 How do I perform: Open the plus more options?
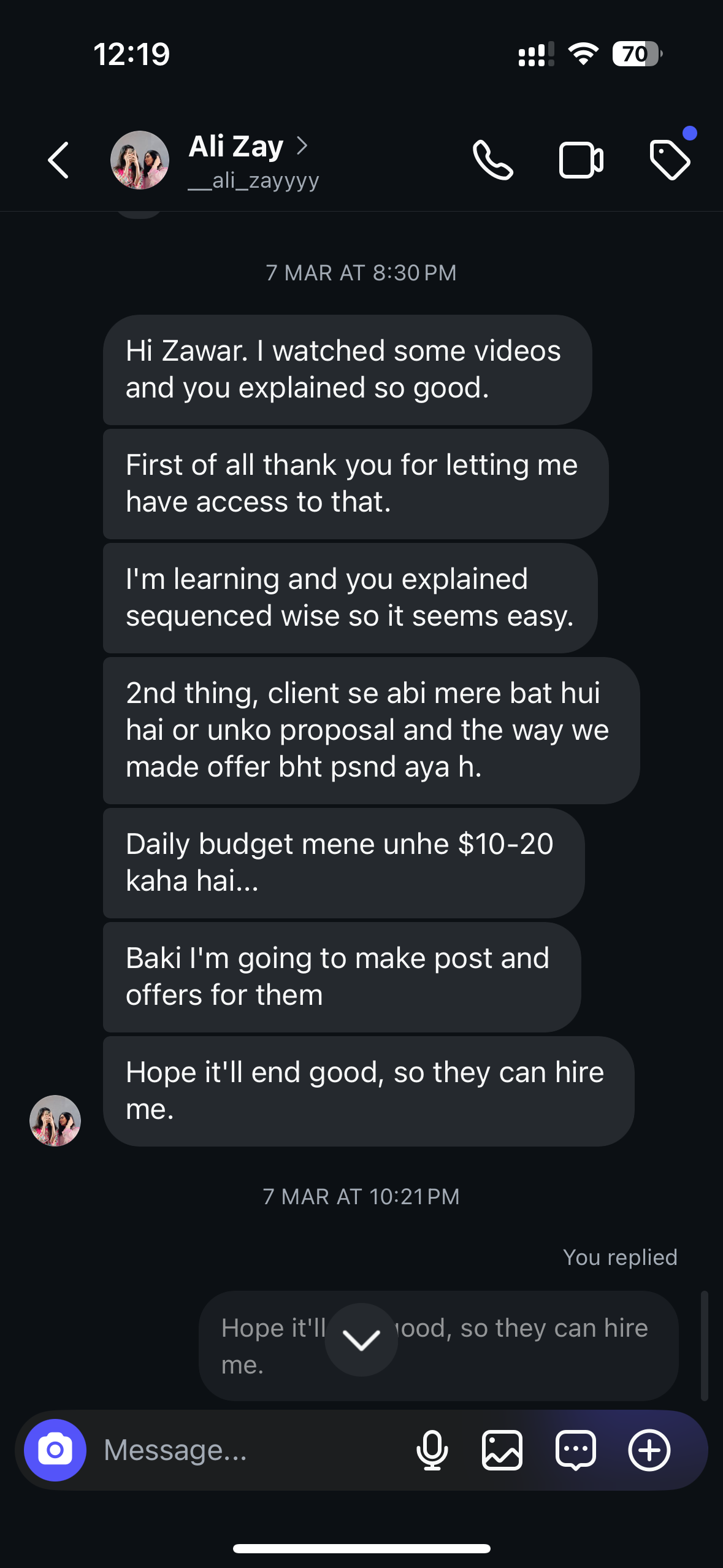[x=649, y=1450]
